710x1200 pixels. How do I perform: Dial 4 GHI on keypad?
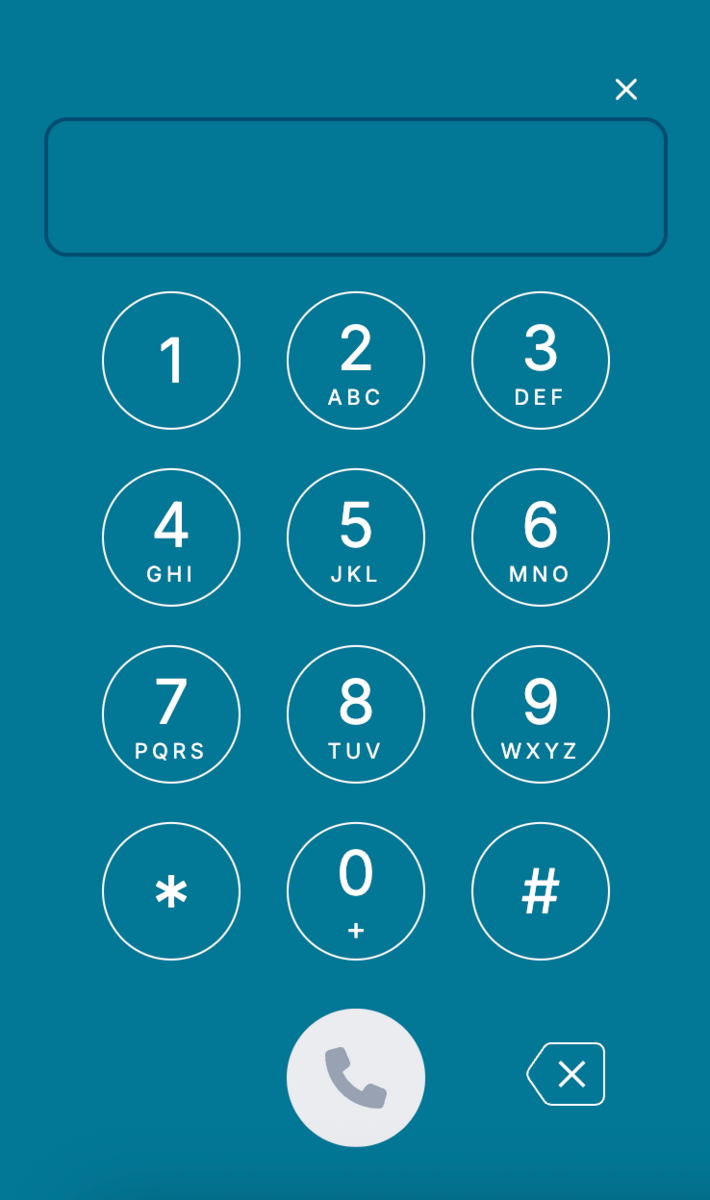tap(171, 538)
